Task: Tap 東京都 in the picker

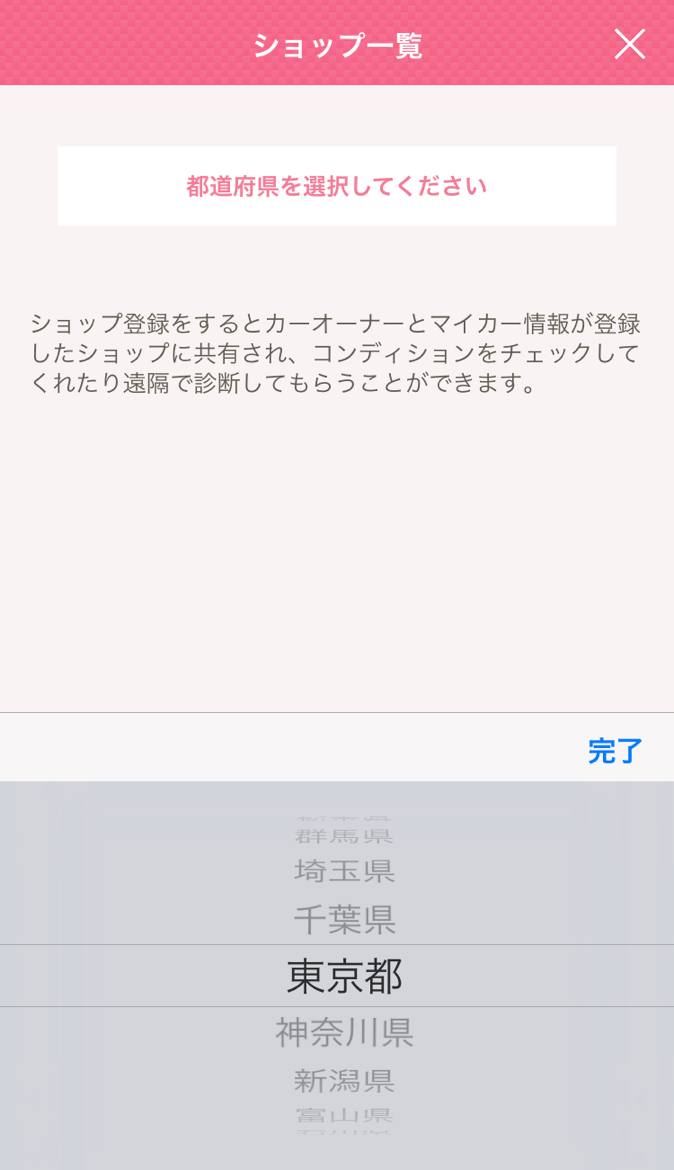Action: click(x=344, y=976)
